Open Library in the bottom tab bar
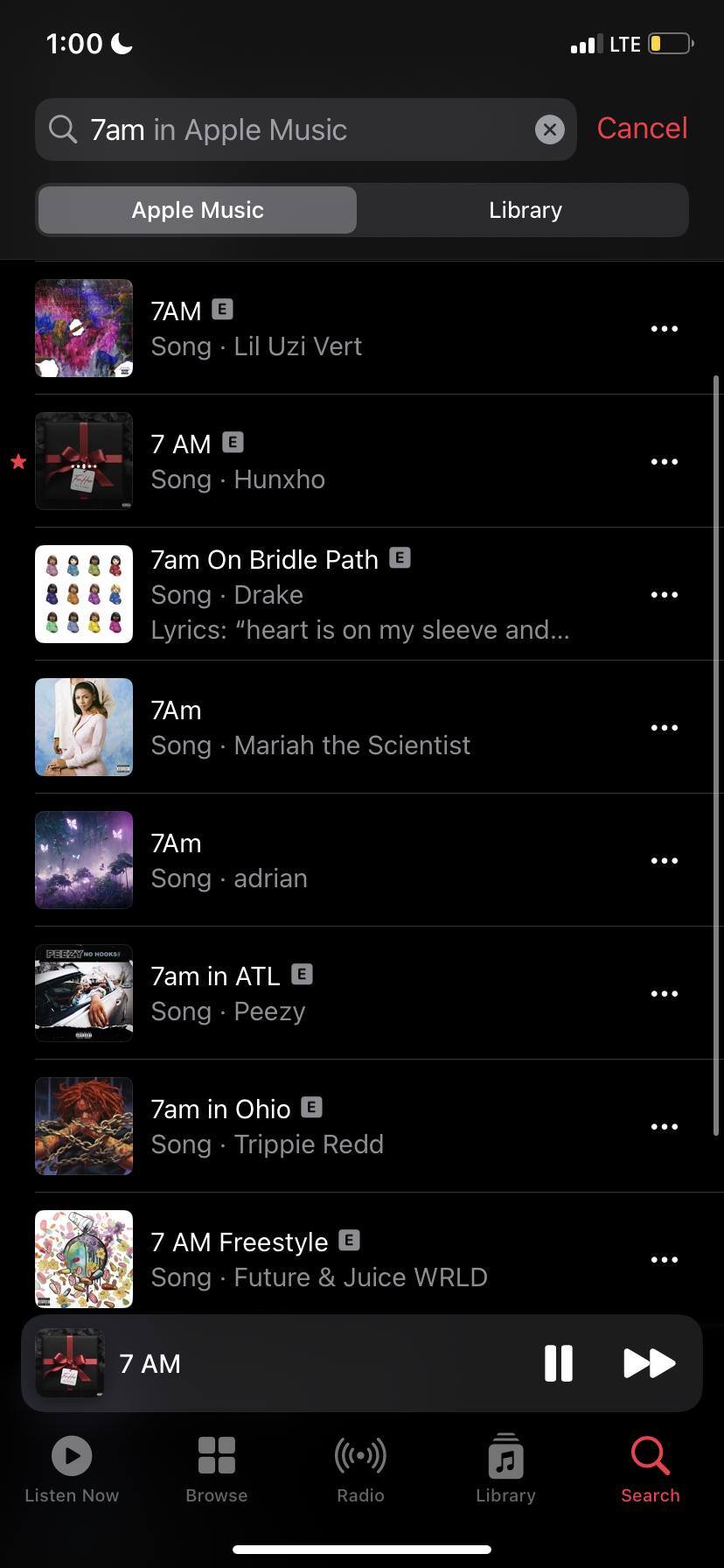 tap(505, 1470)
